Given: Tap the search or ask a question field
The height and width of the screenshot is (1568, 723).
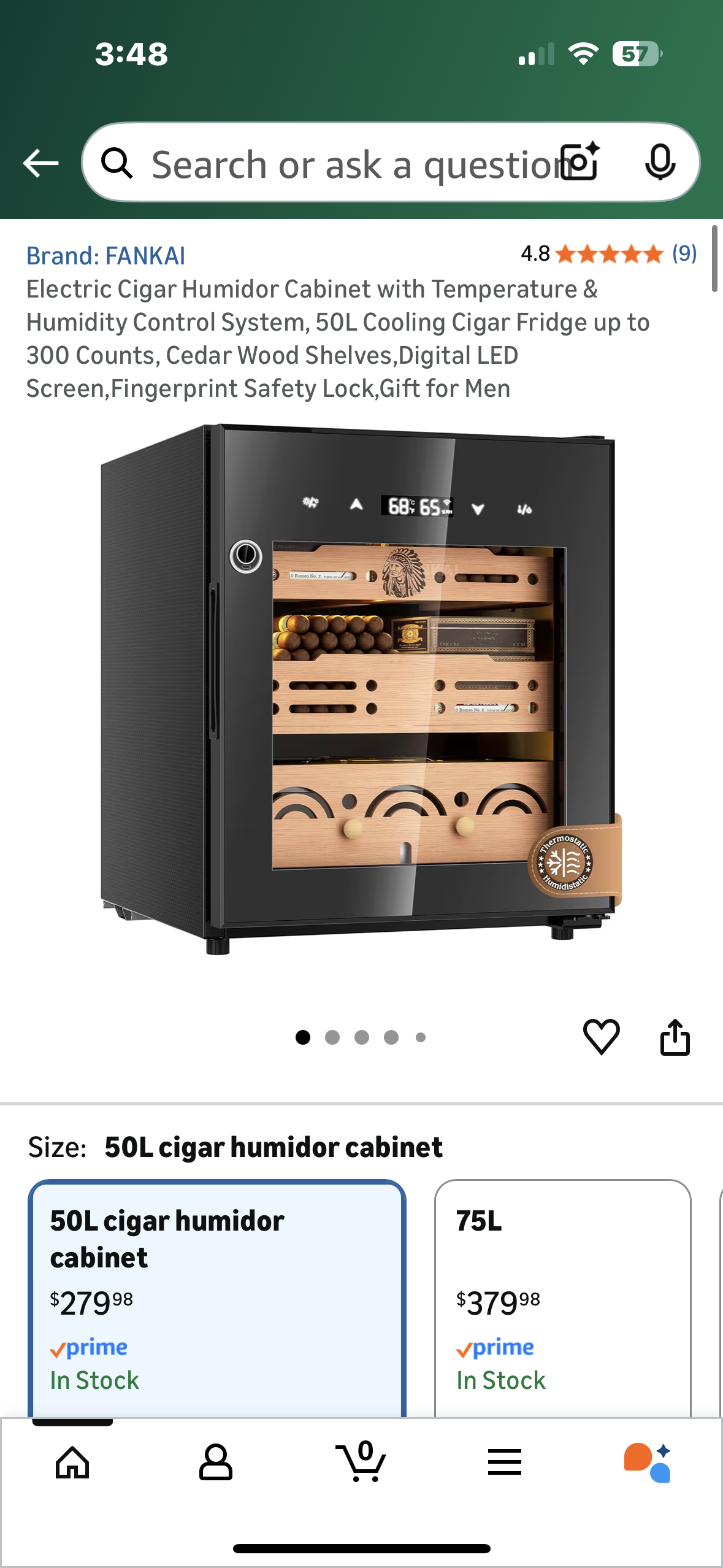Looking at the screenshot, I should (337, 162).
